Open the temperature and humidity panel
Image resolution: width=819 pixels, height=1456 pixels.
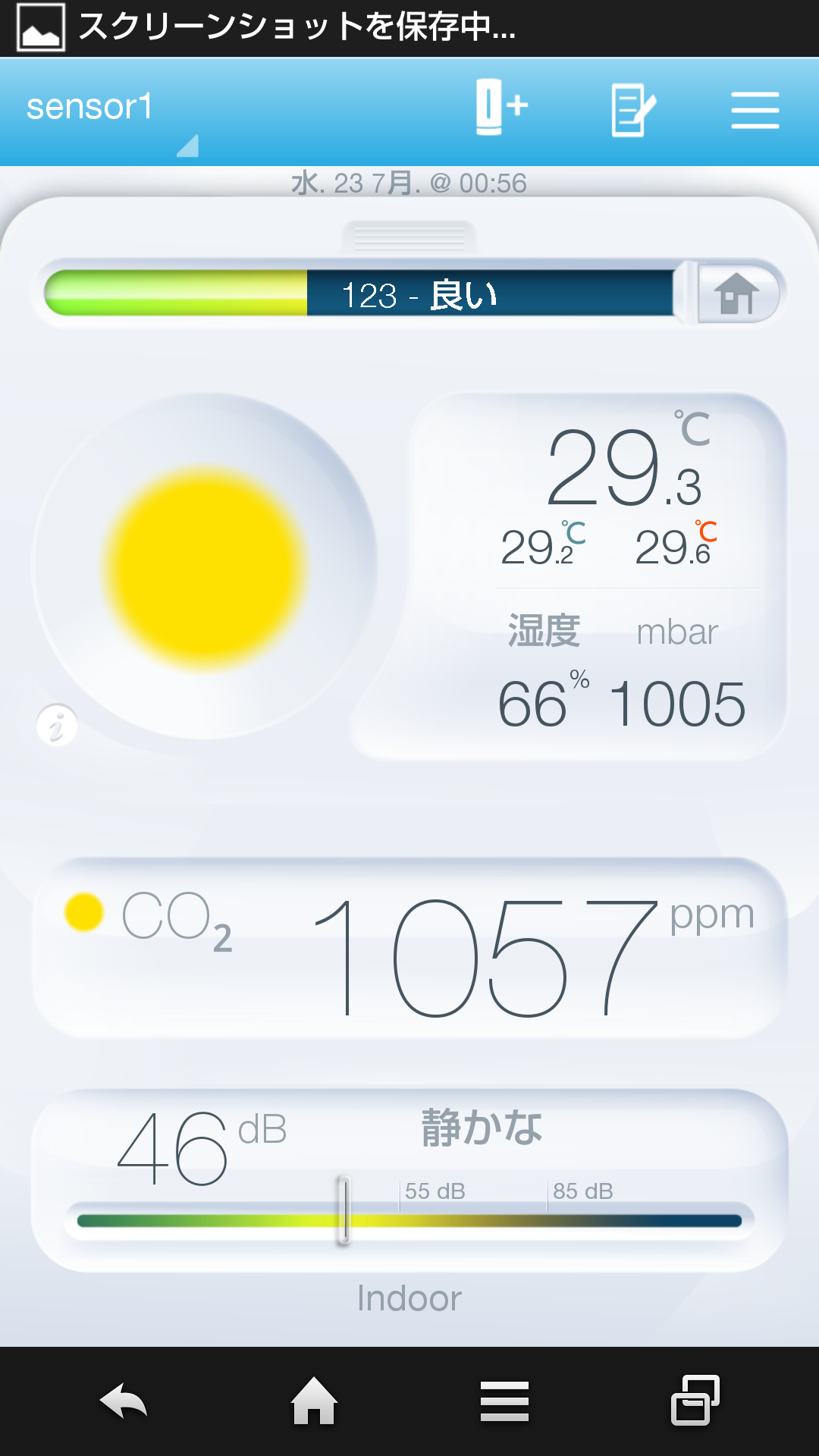click(x=598, y=576)
